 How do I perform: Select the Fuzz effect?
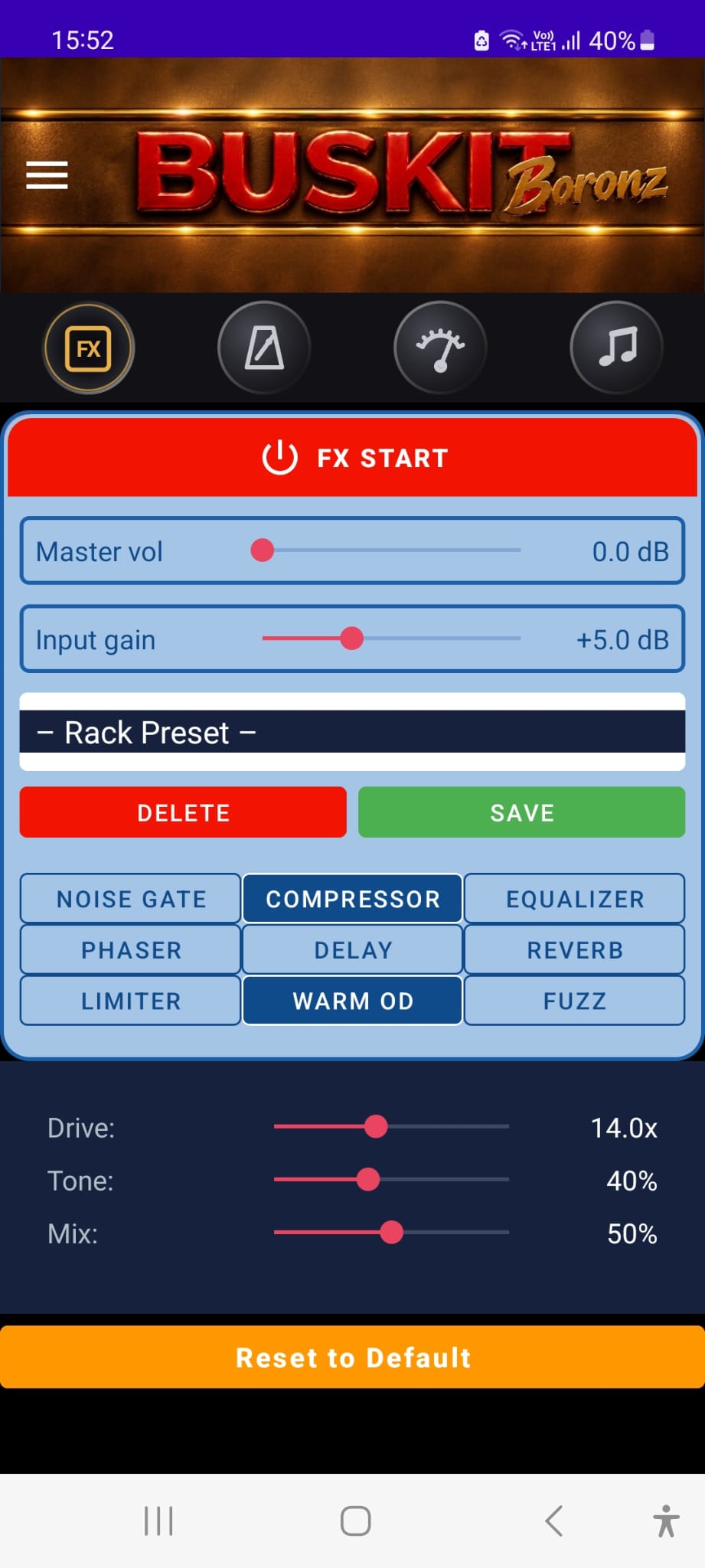tap(575, 1001)
